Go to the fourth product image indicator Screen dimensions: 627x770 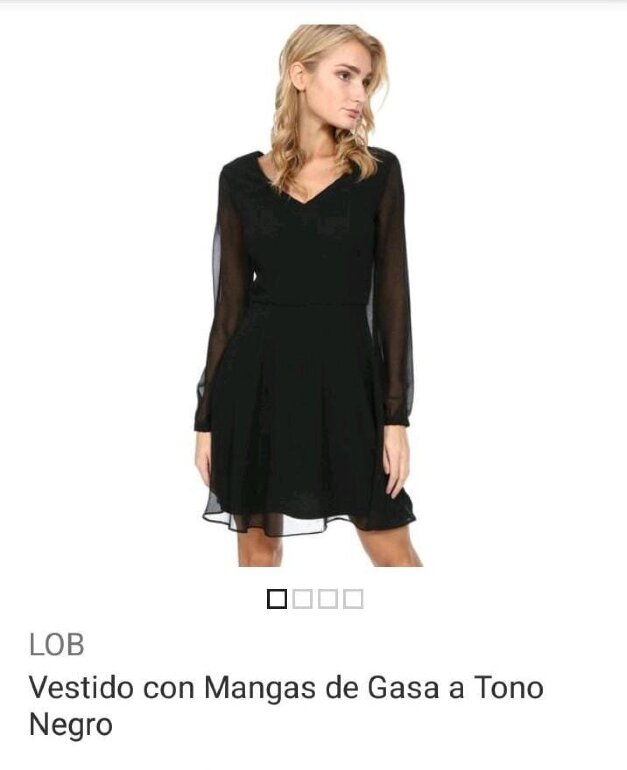(353, 599)
